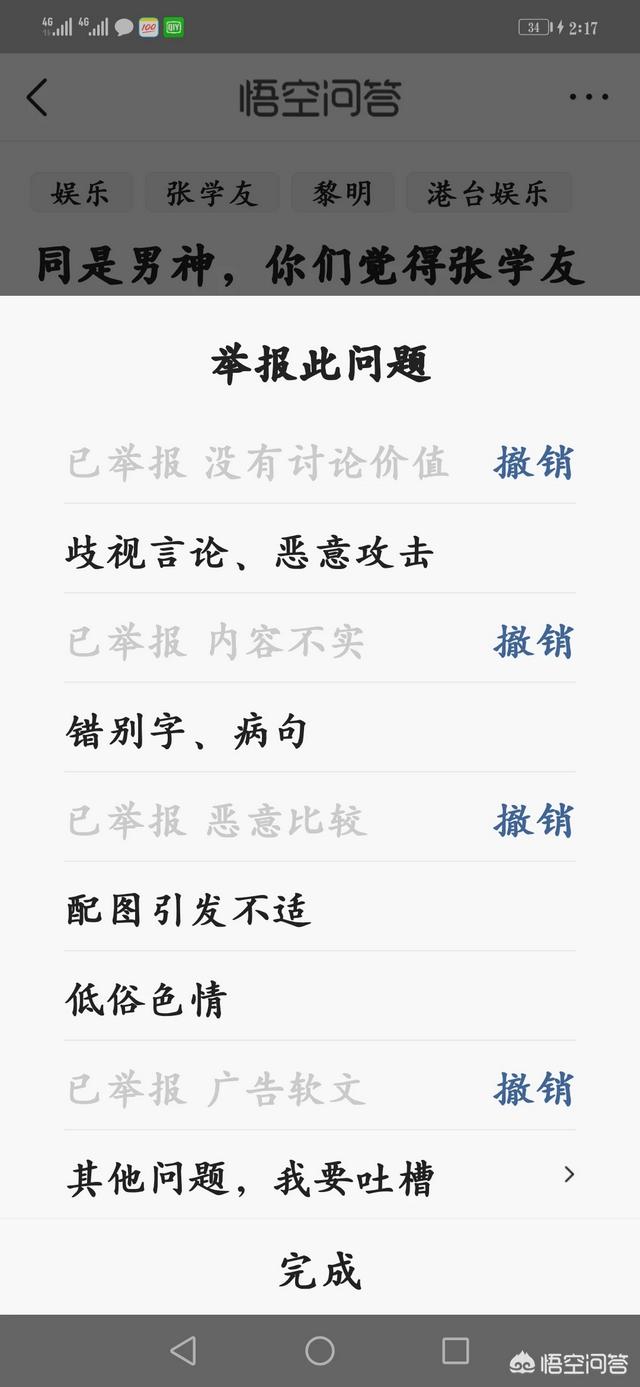This screenshot has width=640, height=1387.
Task: Revoke the 恶意比较 report
Action: (533, 821)
